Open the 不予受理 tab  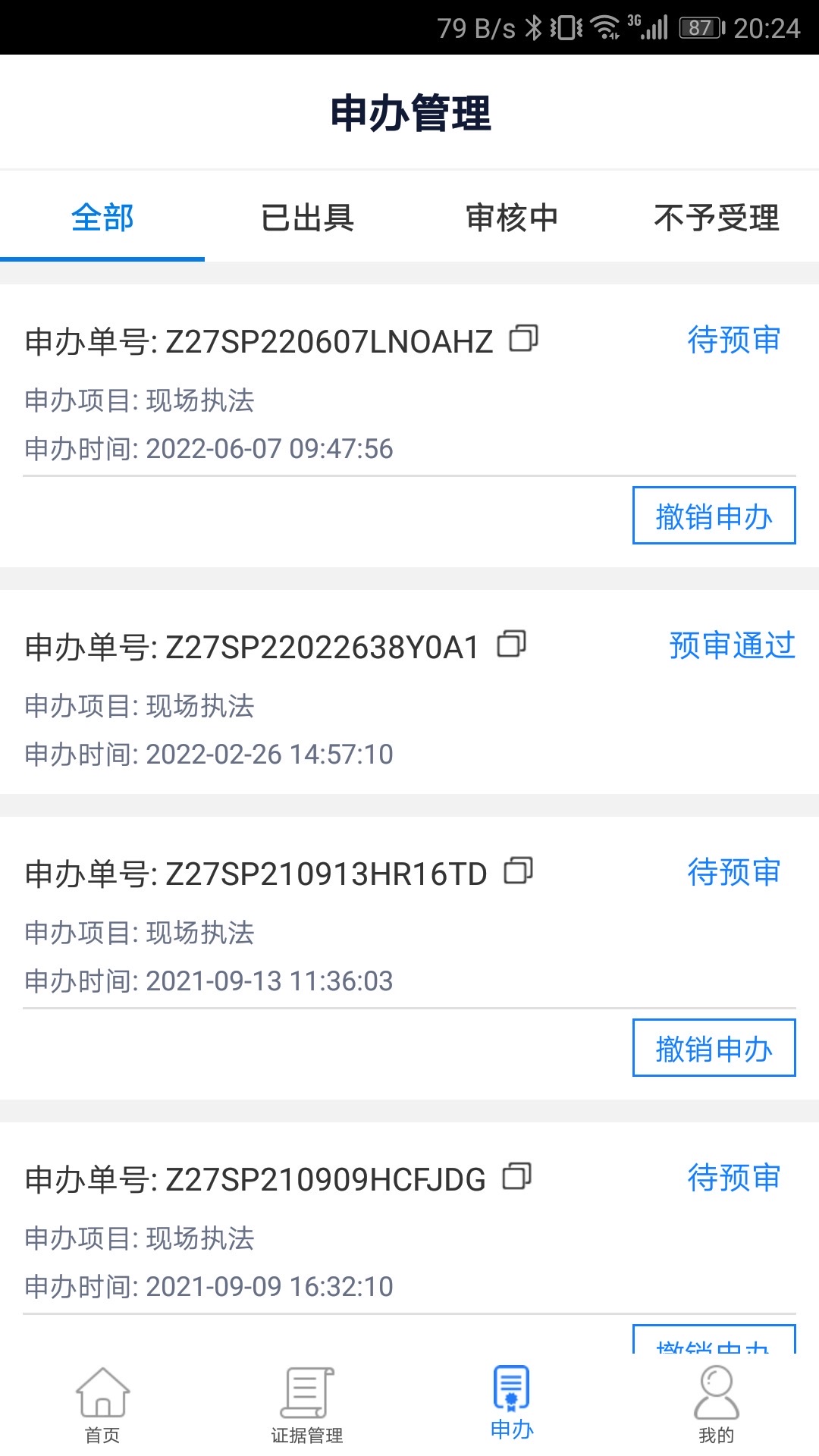(717, 218)
